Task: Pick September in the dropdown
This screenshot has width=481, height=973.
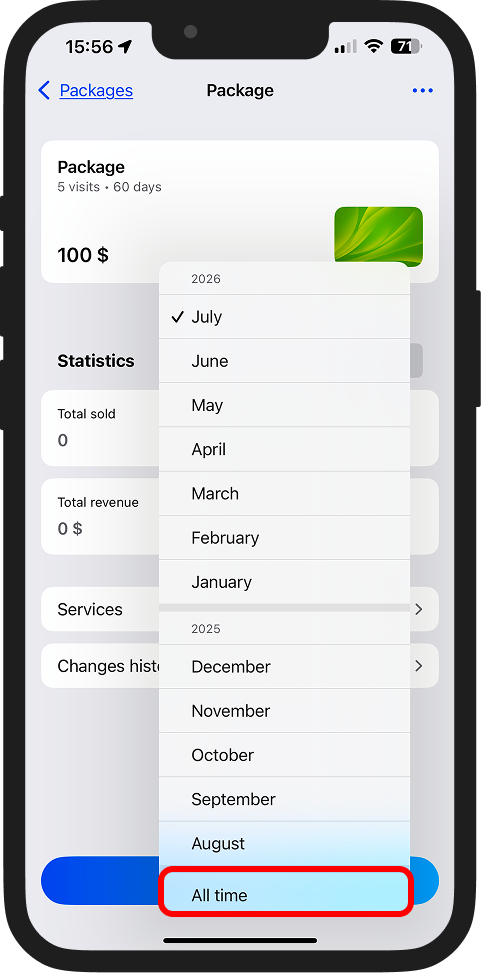Action: click(284, 799)
